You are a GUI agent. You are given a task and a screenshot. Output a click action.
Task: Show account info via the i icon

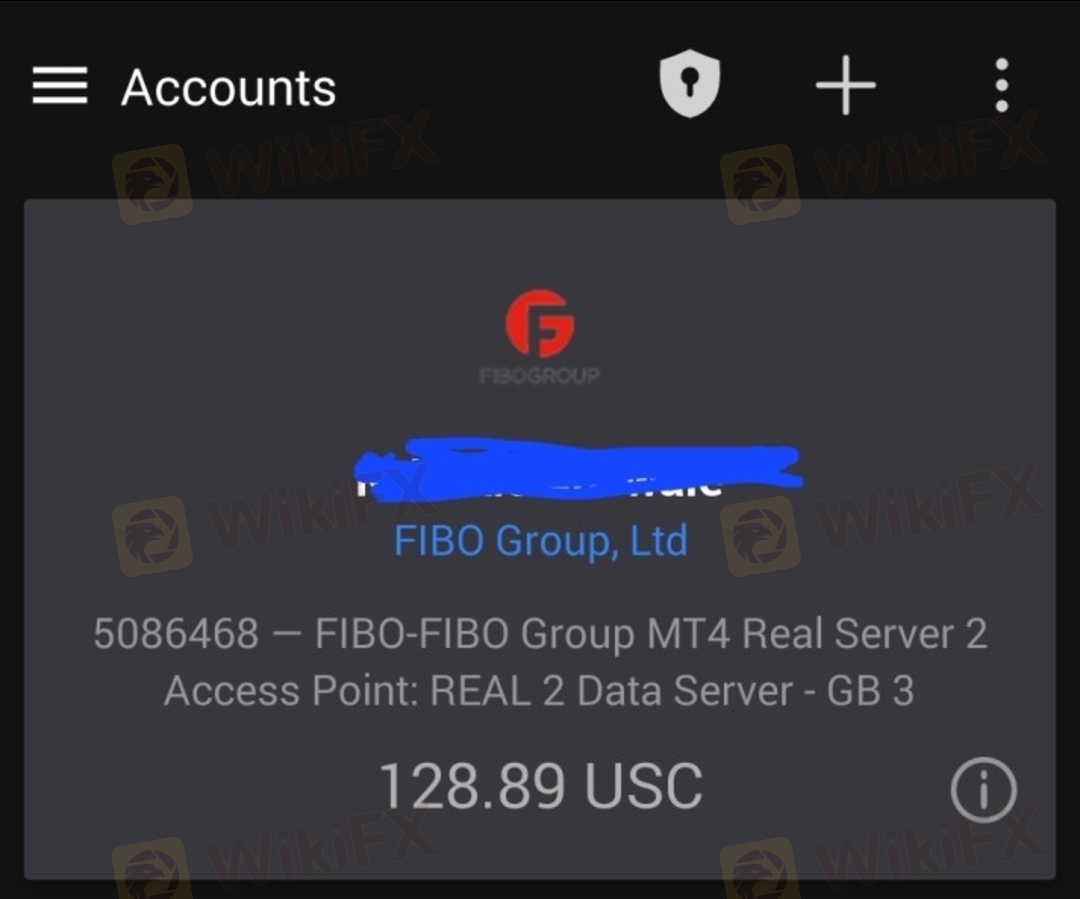click(x=983, y=790)
